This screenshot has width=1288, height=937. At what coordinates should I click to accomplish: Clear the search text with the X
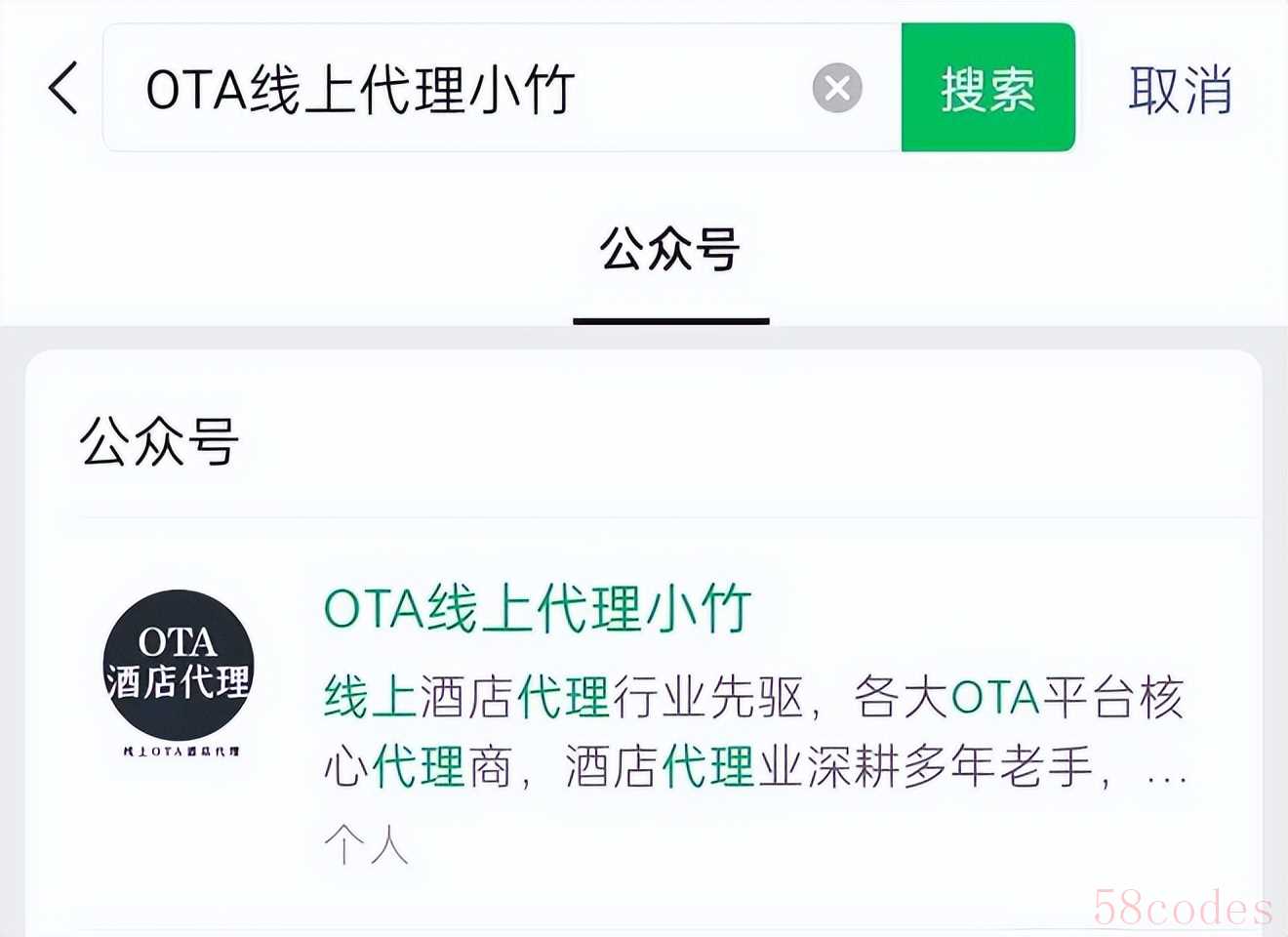tap(837, 89)
